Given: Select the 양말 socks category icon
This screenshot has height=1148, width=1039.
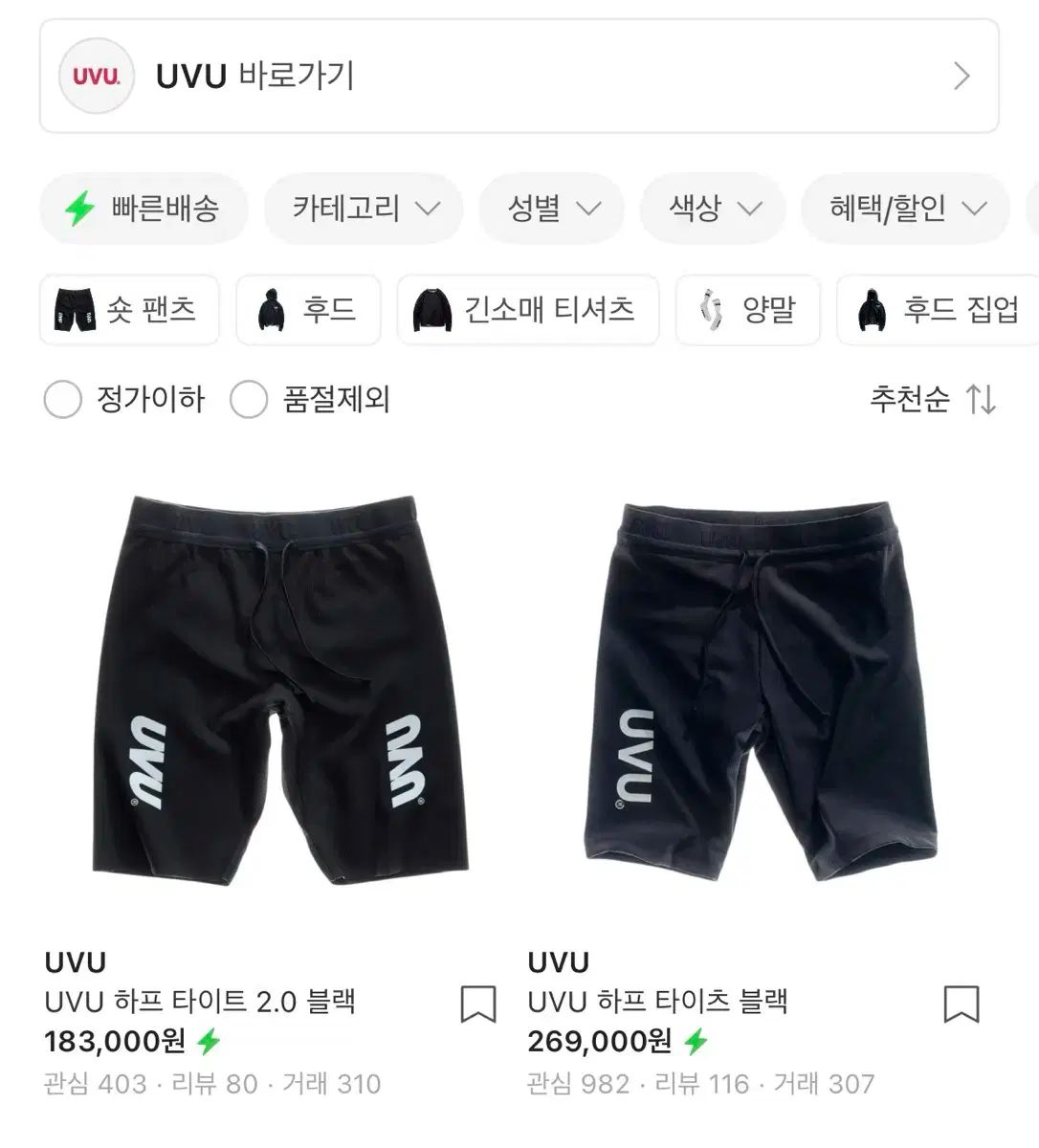Looking at the screenshot, I should (x=712, y=310).
